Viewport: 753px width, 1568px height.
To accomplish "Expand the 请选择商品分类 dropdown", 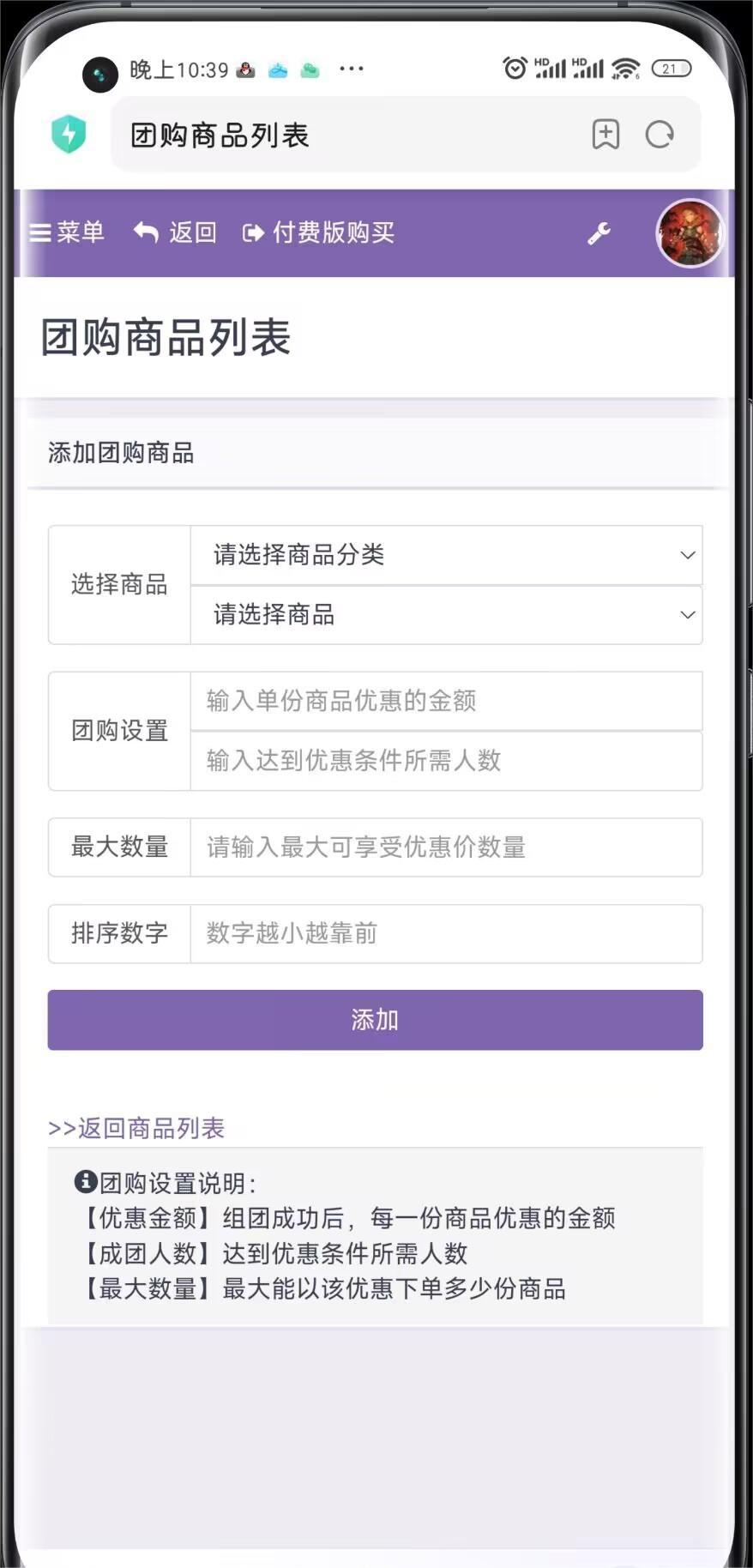I will (446, 555).
